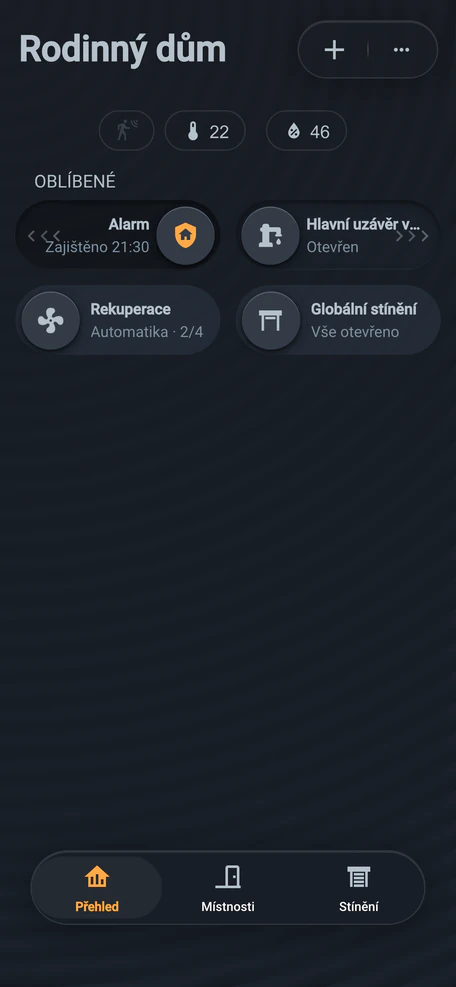Switch to the Stínění tab
This screenshot has width=456, height=987.
(x=358, y=888)
